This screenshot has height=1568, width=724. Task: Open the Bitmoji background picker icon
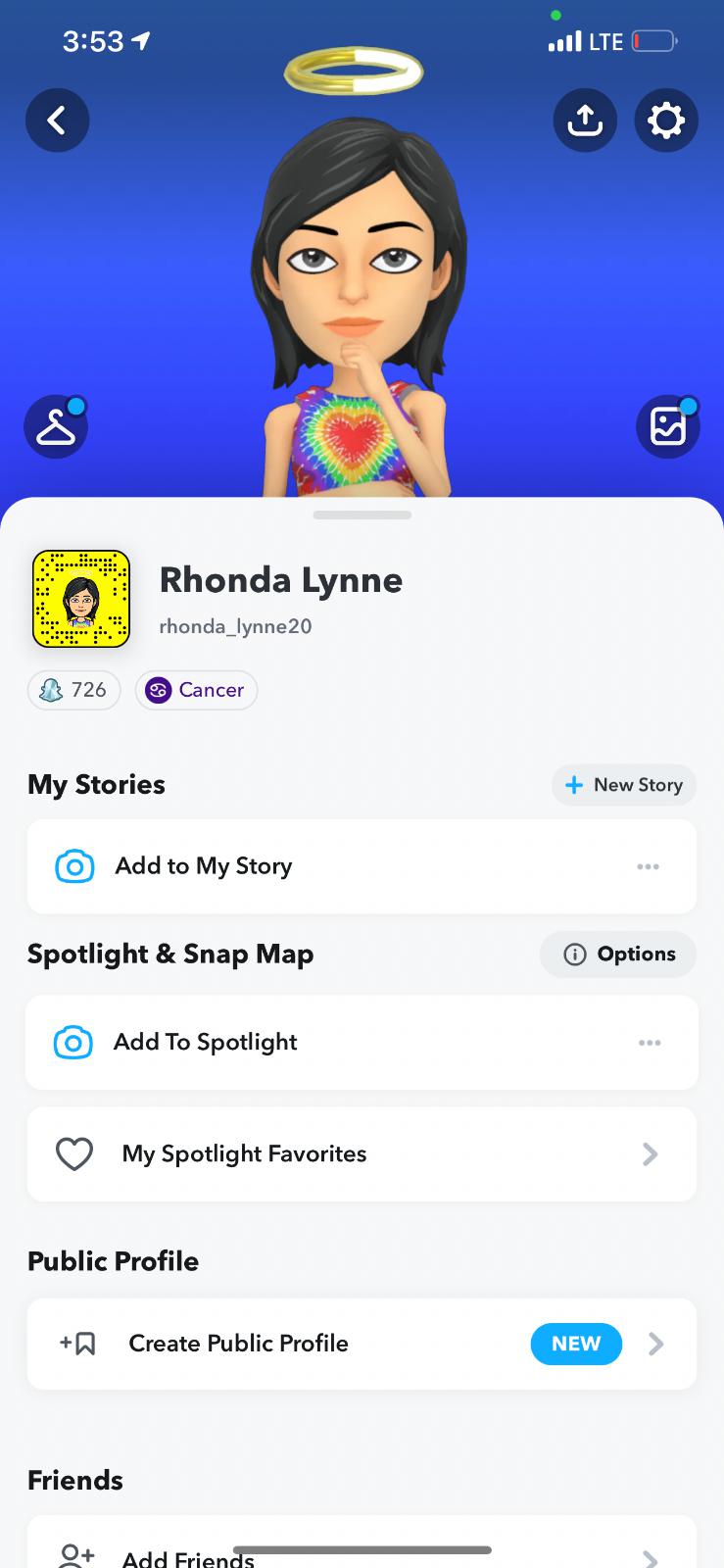tap(668, 427)
